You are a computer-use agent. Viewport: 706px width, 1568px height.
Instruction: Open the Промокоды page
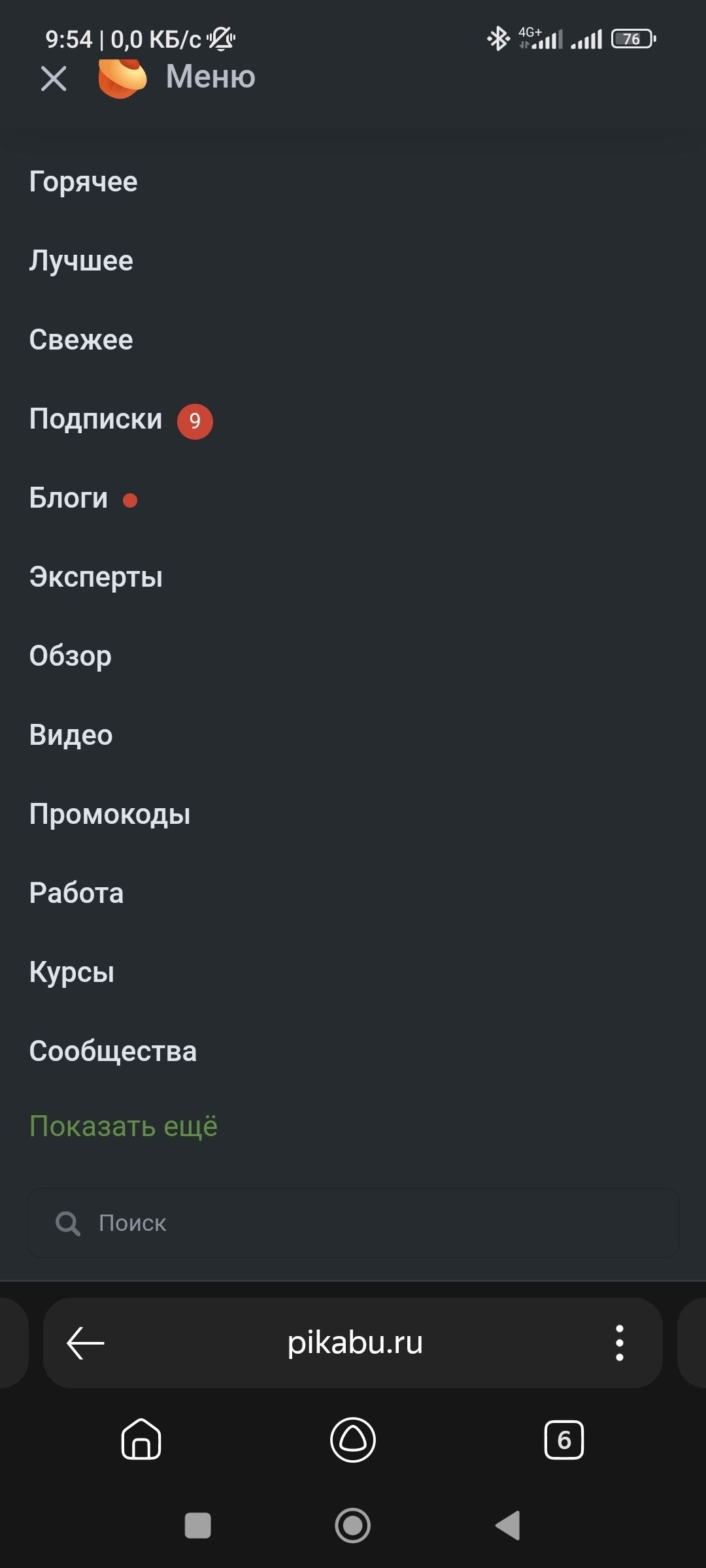[x=110, y=814]
